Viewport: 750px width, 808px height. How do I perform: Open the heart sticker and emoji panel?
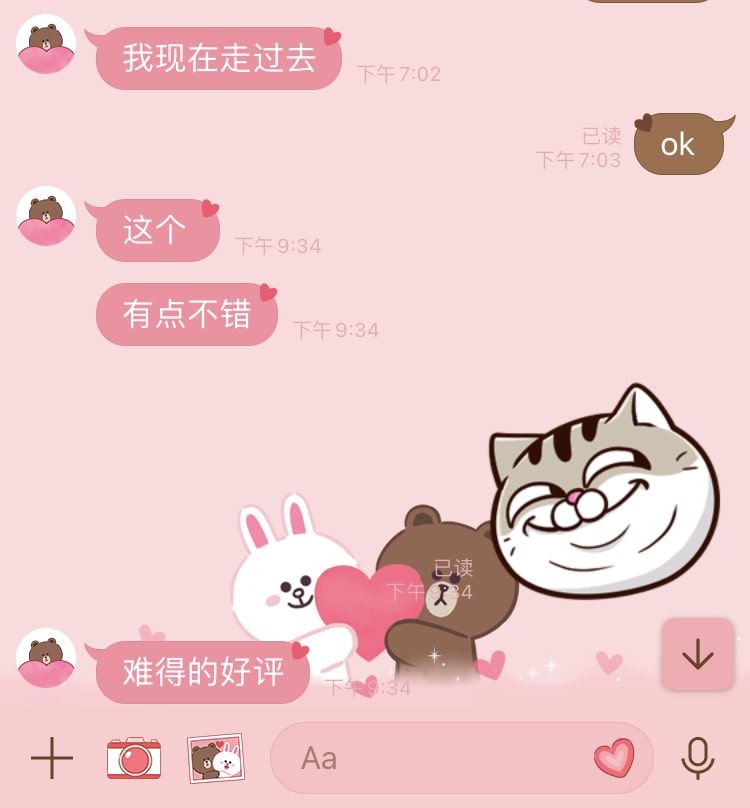[x=614, y=759]
